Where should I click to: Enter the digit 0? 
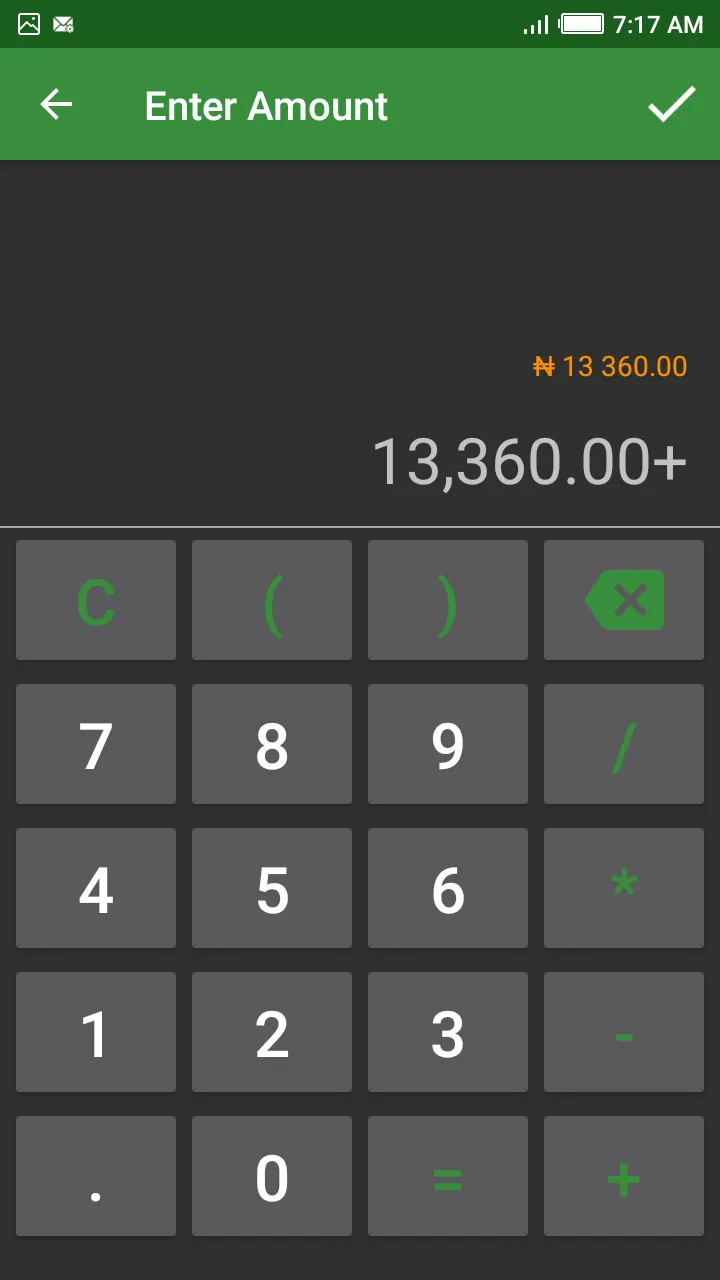pos(272,1176)
